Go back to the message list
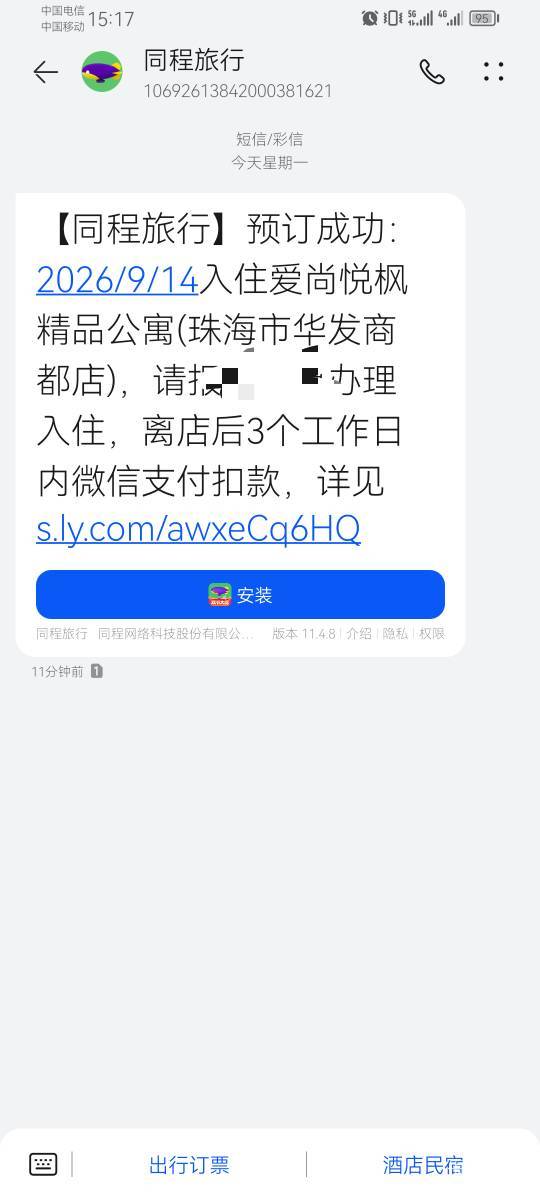The width and height of the screenshot is (540, 1200). coord(46,72)
